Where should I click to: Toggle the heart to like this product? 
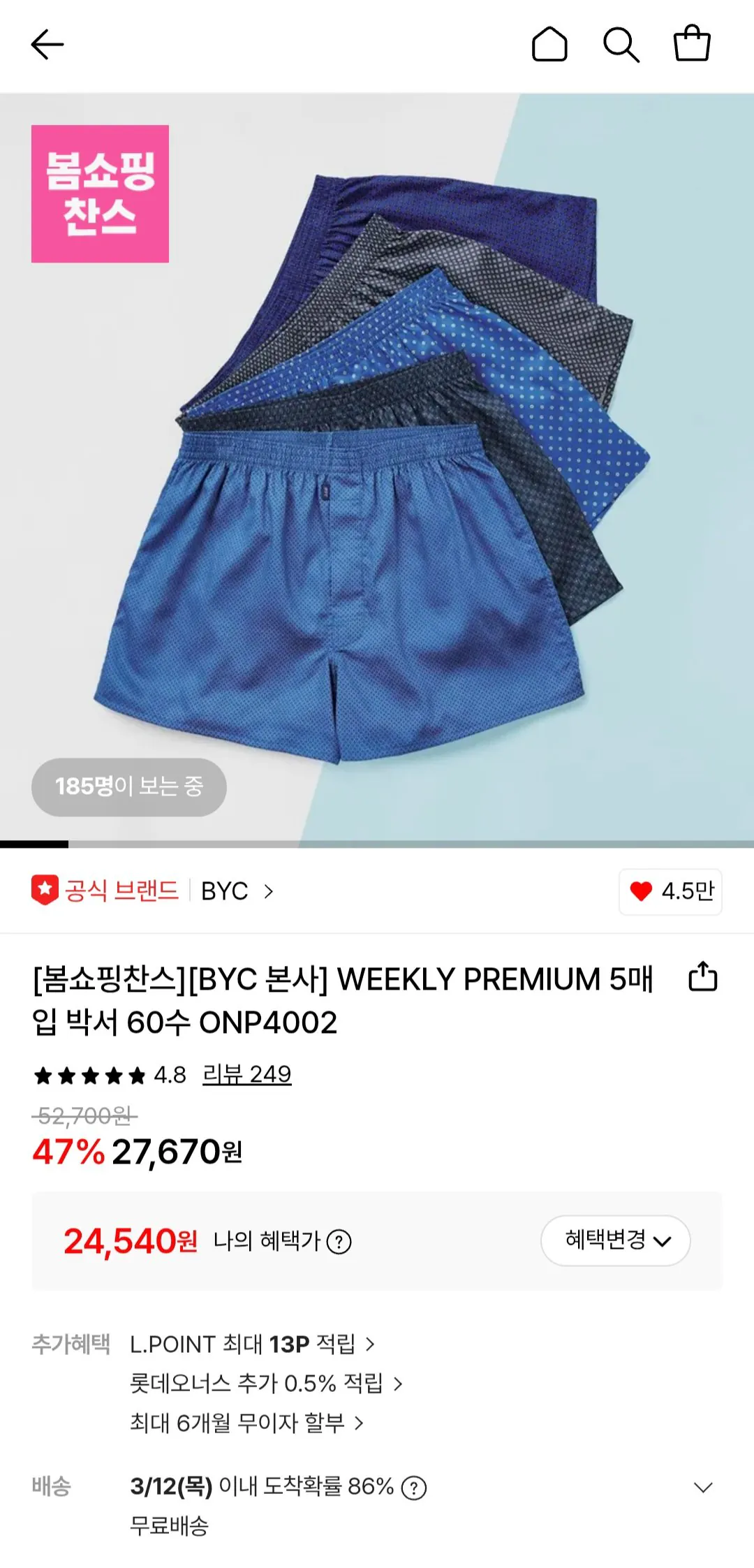pyautogui.click(x=642, y=892)
